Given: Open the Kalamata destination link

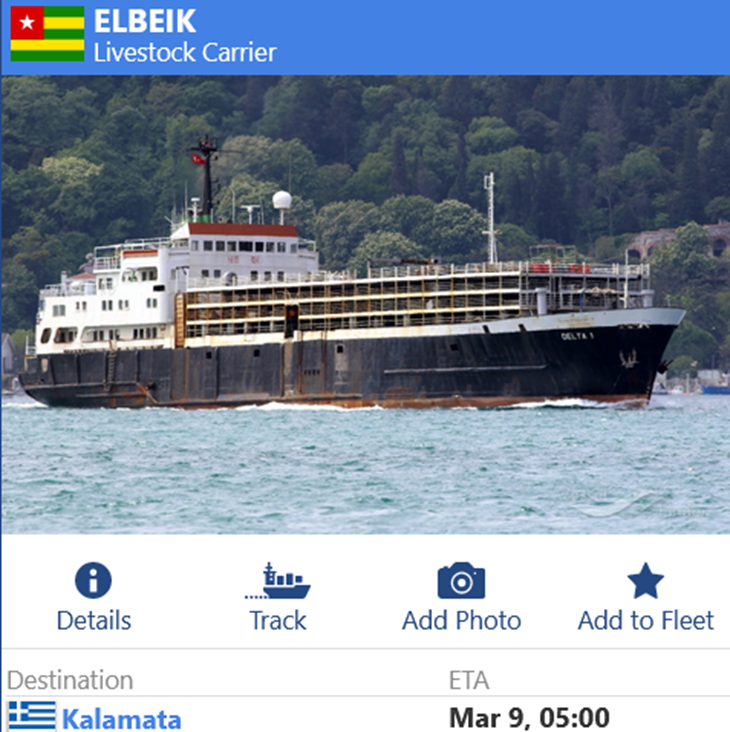Looking at the screenshot, I should (x=121, y=718).
